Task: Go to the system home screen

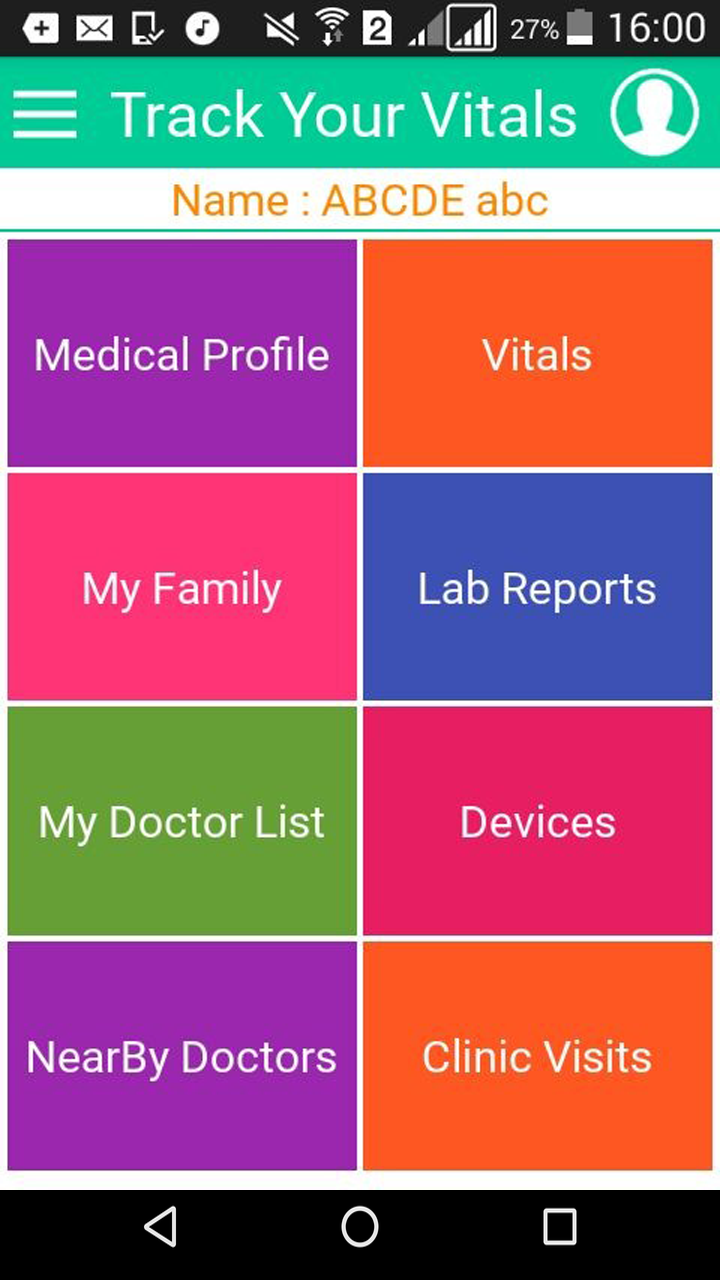Action: [x=360, y=1226]
